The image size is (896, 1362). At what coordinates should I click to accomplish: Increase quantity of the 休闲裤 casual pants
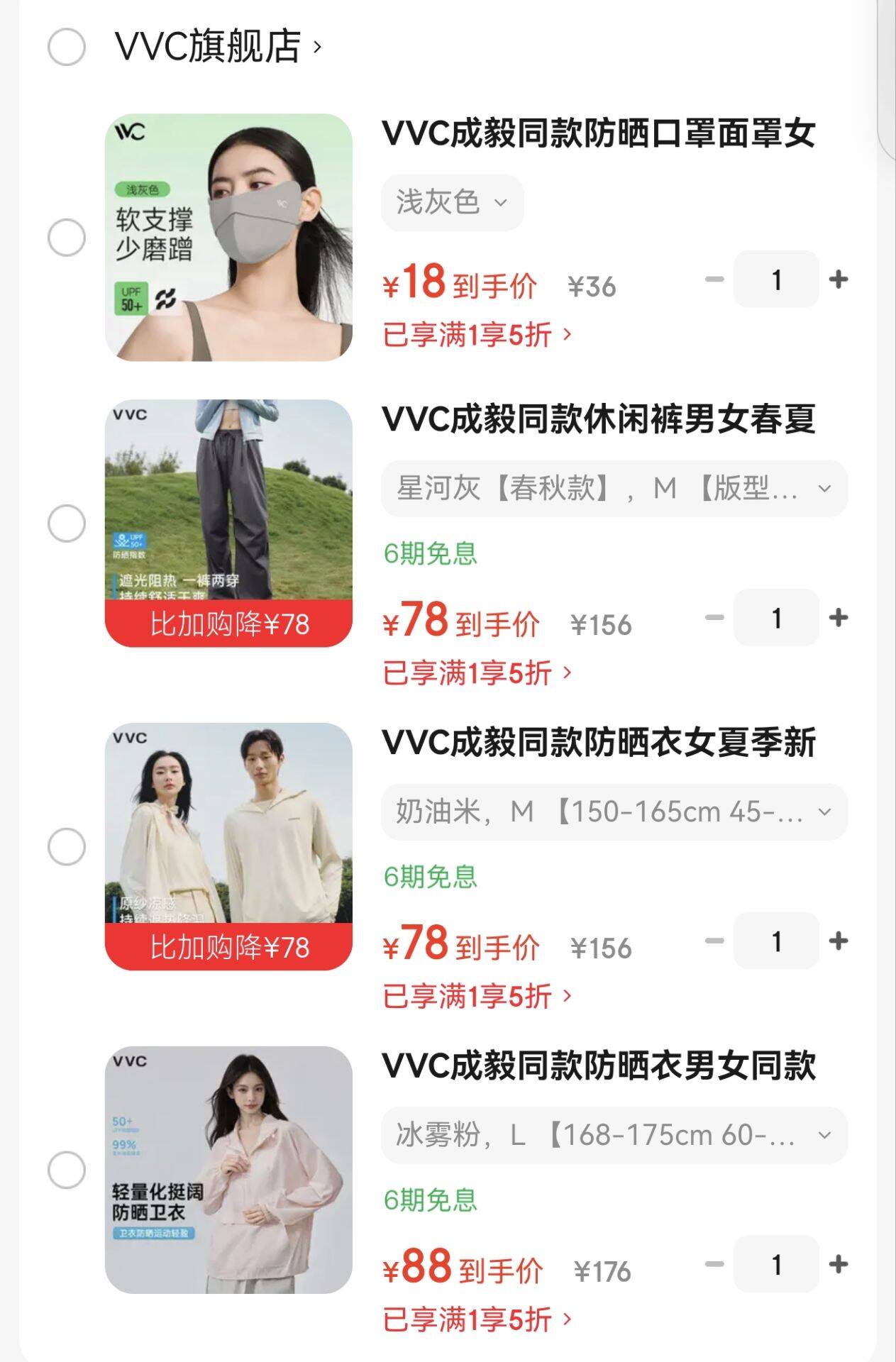click(x=841, y=619)
